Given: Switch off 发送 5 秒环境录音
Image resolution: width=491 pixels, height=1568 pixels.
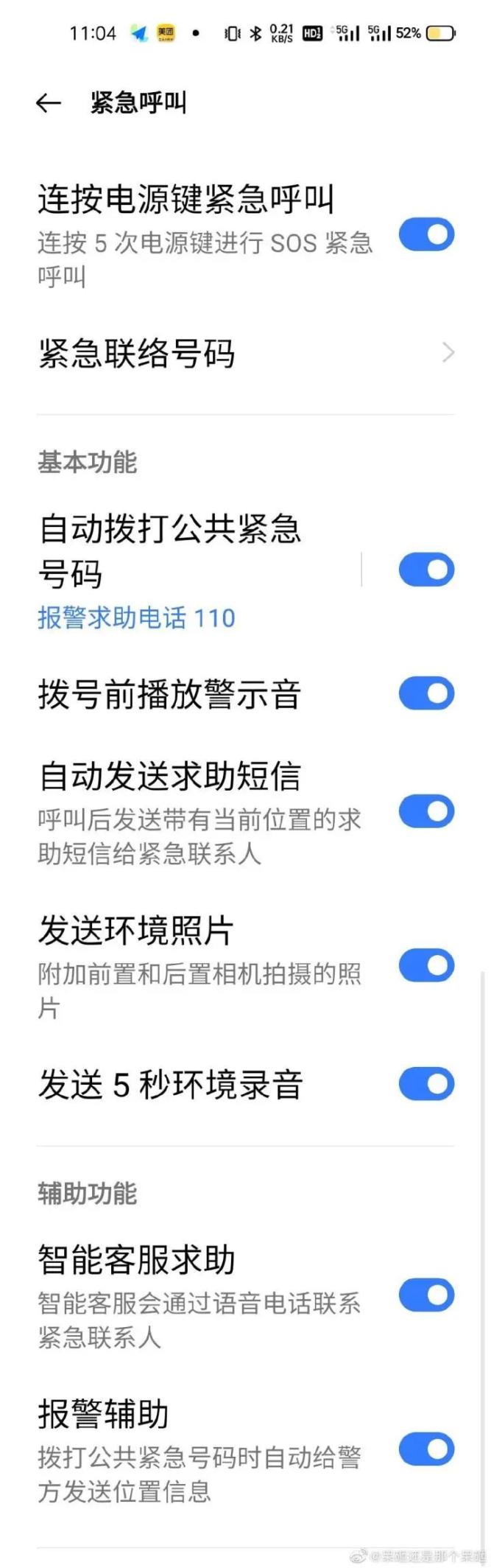Looking at the screenshot, I should tap(426, 1084).
